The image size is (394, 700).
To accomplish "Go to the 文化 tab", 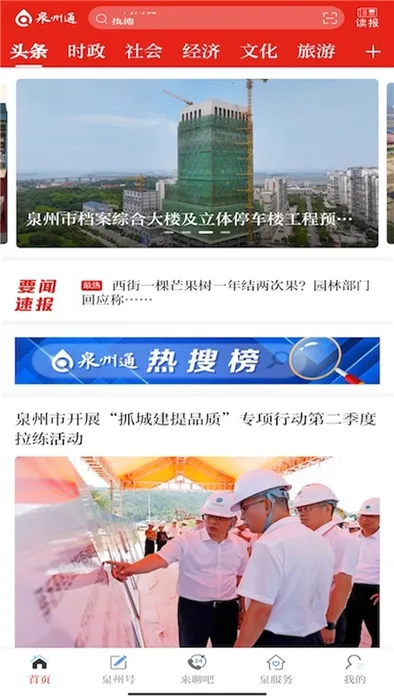I will pos(258,51).
